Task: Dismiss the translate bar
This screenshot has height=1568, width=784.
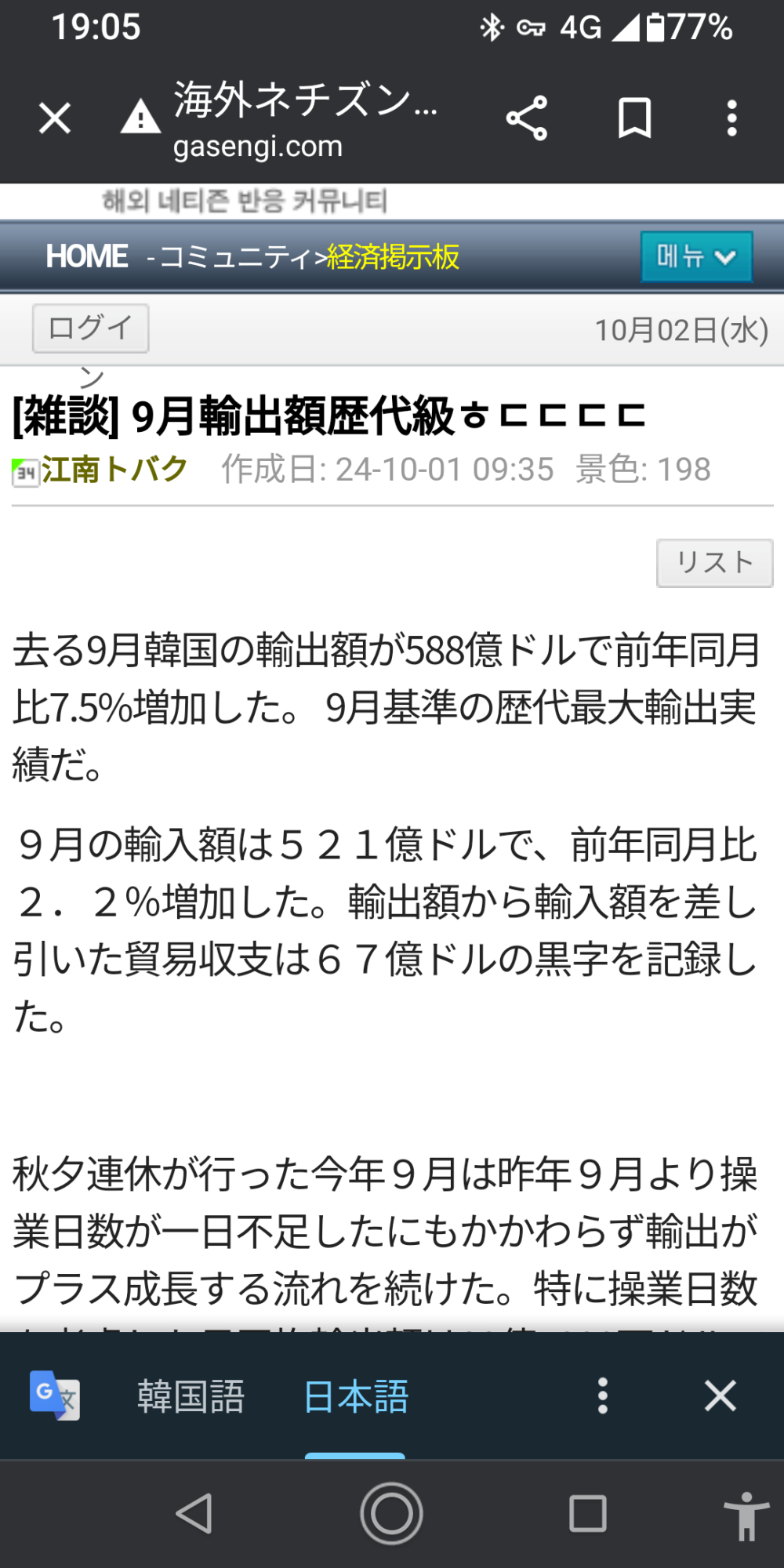Action: (x=720, y=1396)
